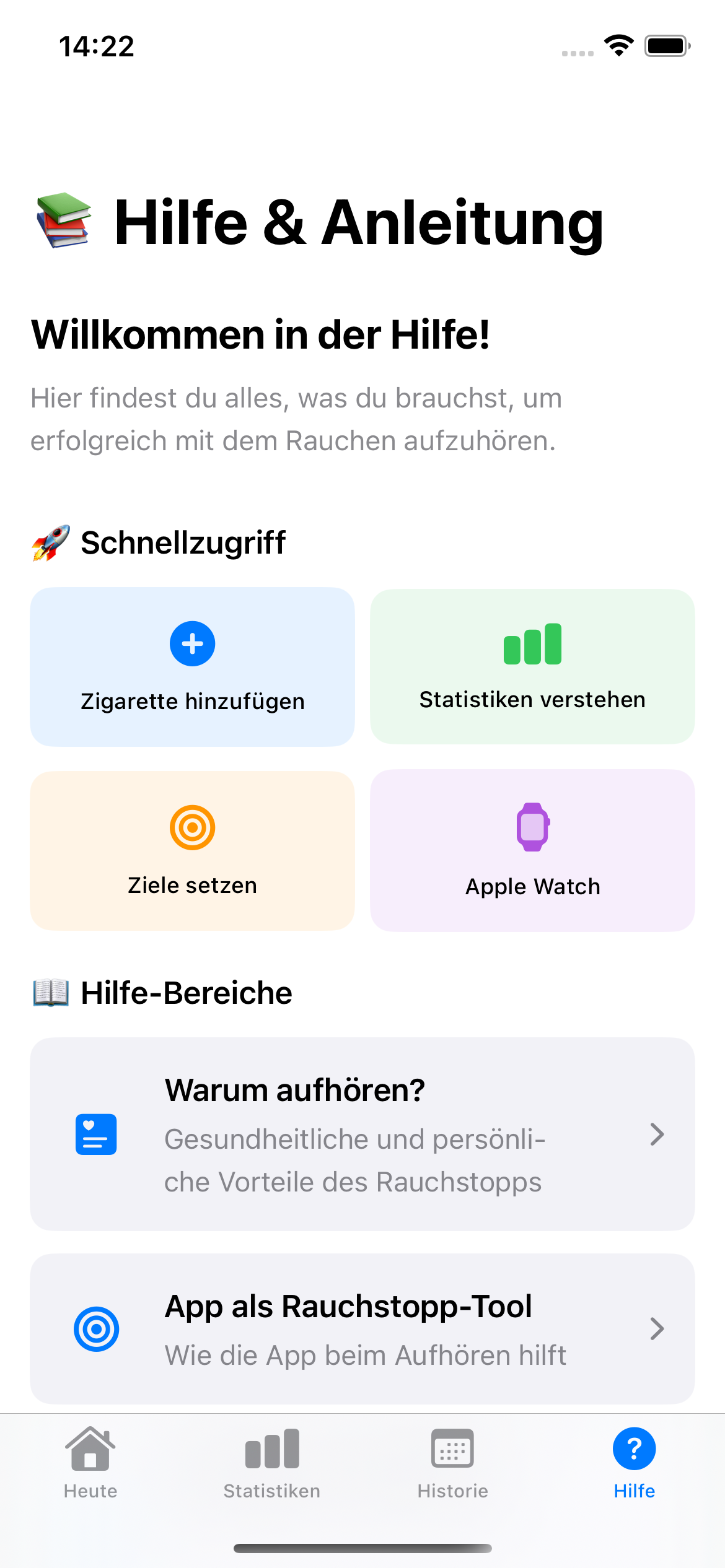Select the green bar chart icon for statistics
The height and width of the screenshot is (1568, 725).
tap(532, 643)
